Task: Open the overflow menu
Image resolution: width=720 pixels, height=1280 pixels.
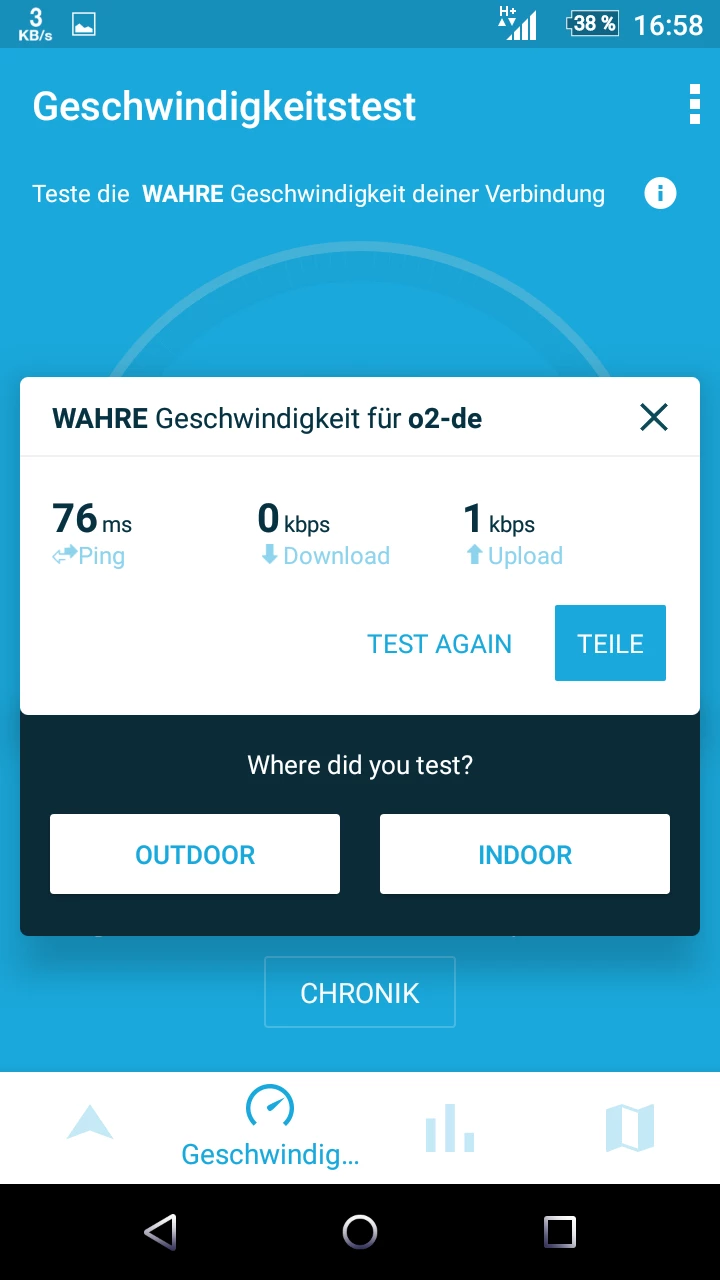Action: pos(694,105)
